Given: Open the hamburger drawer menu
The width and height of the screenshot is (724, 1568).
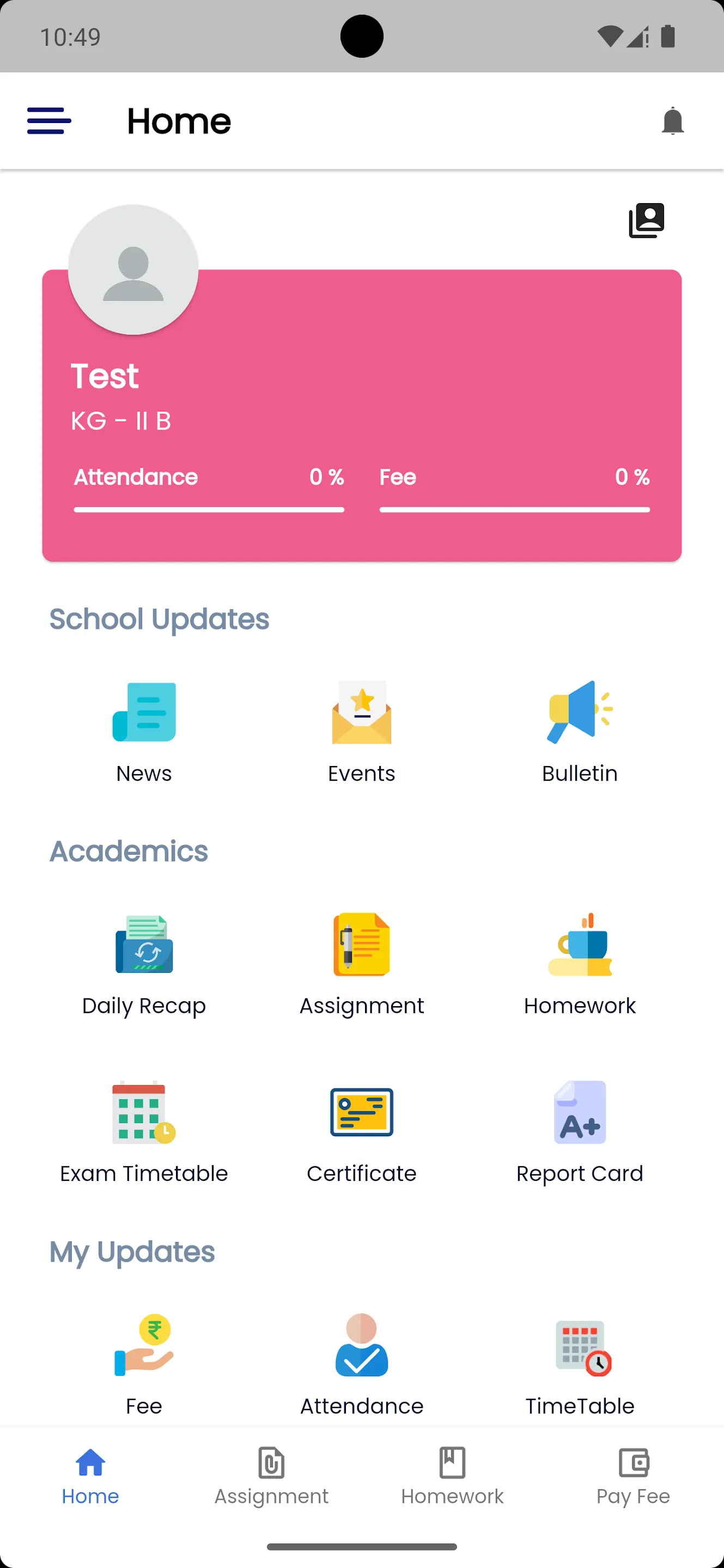Looking at the screenshot, I should coord(50,120).
